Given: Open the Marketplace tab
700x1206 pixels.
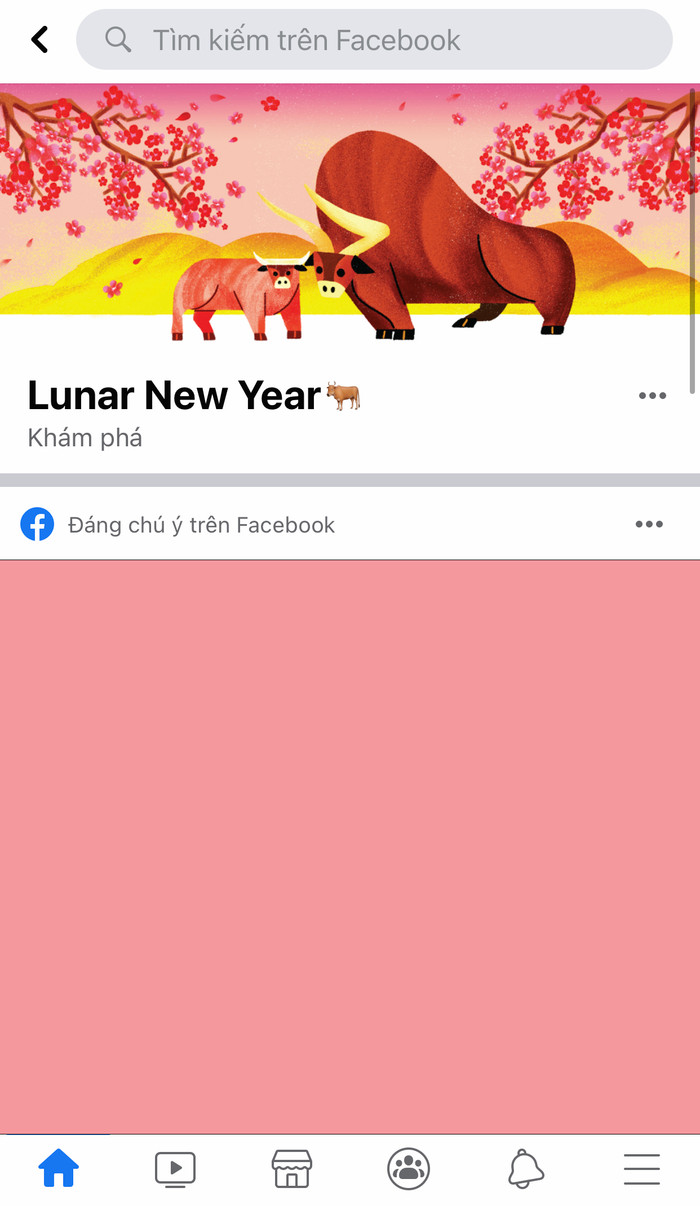Looking at the screenshot, I should [x=292, y=1168].
